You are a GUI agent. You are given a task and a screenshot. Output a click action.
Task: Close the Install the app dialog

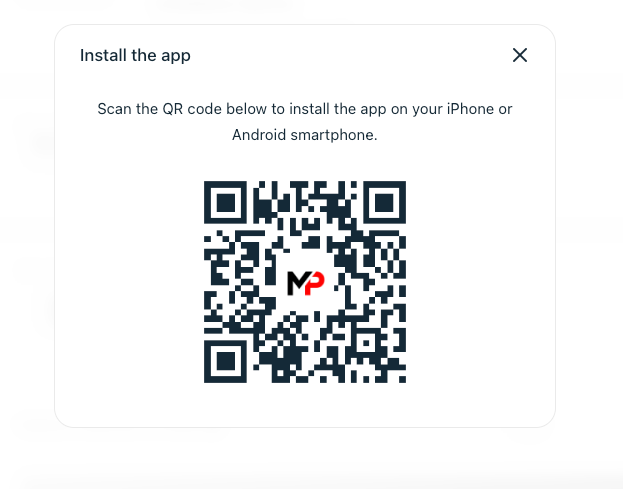519,55
